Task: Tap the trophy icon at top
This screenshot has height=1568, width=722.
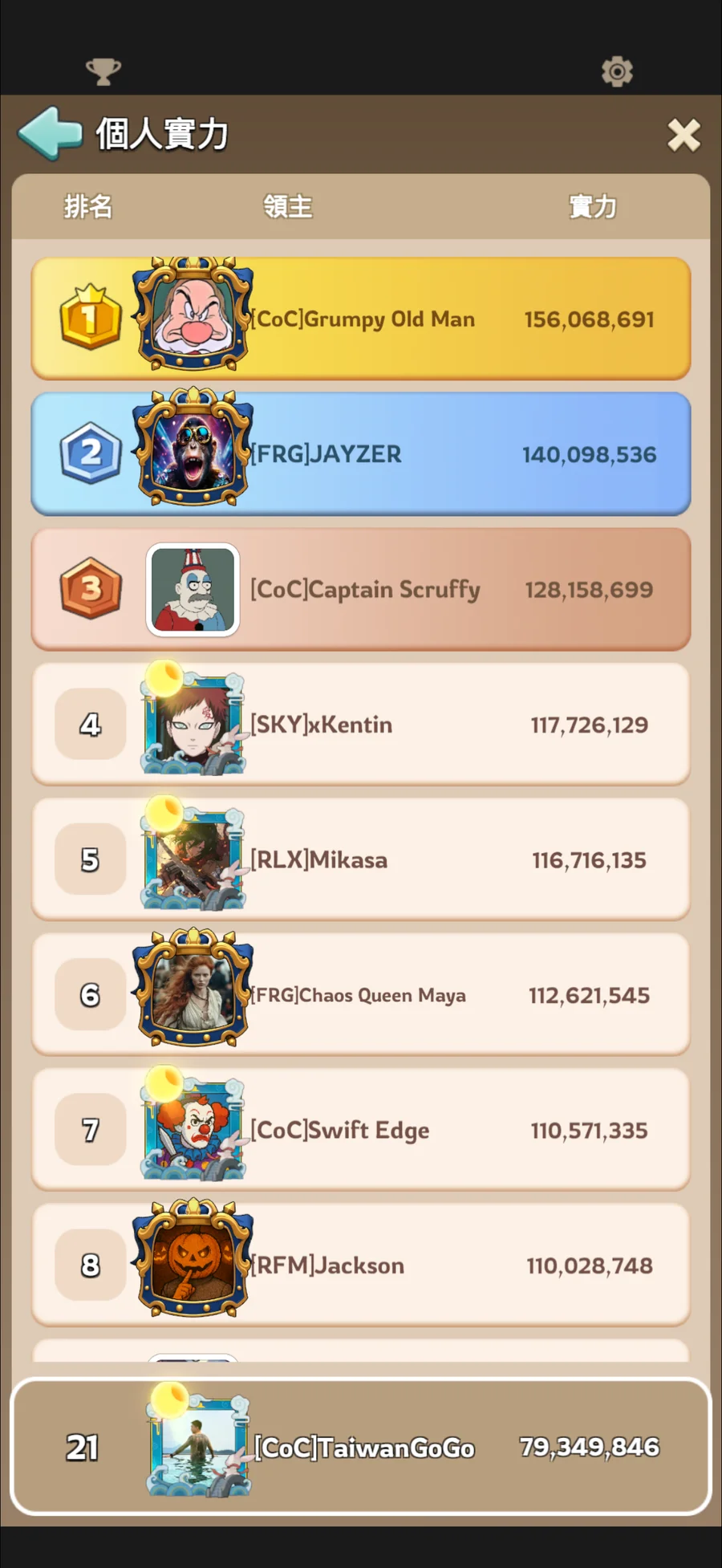Action: pyautogui.click(x=103, y=71)
